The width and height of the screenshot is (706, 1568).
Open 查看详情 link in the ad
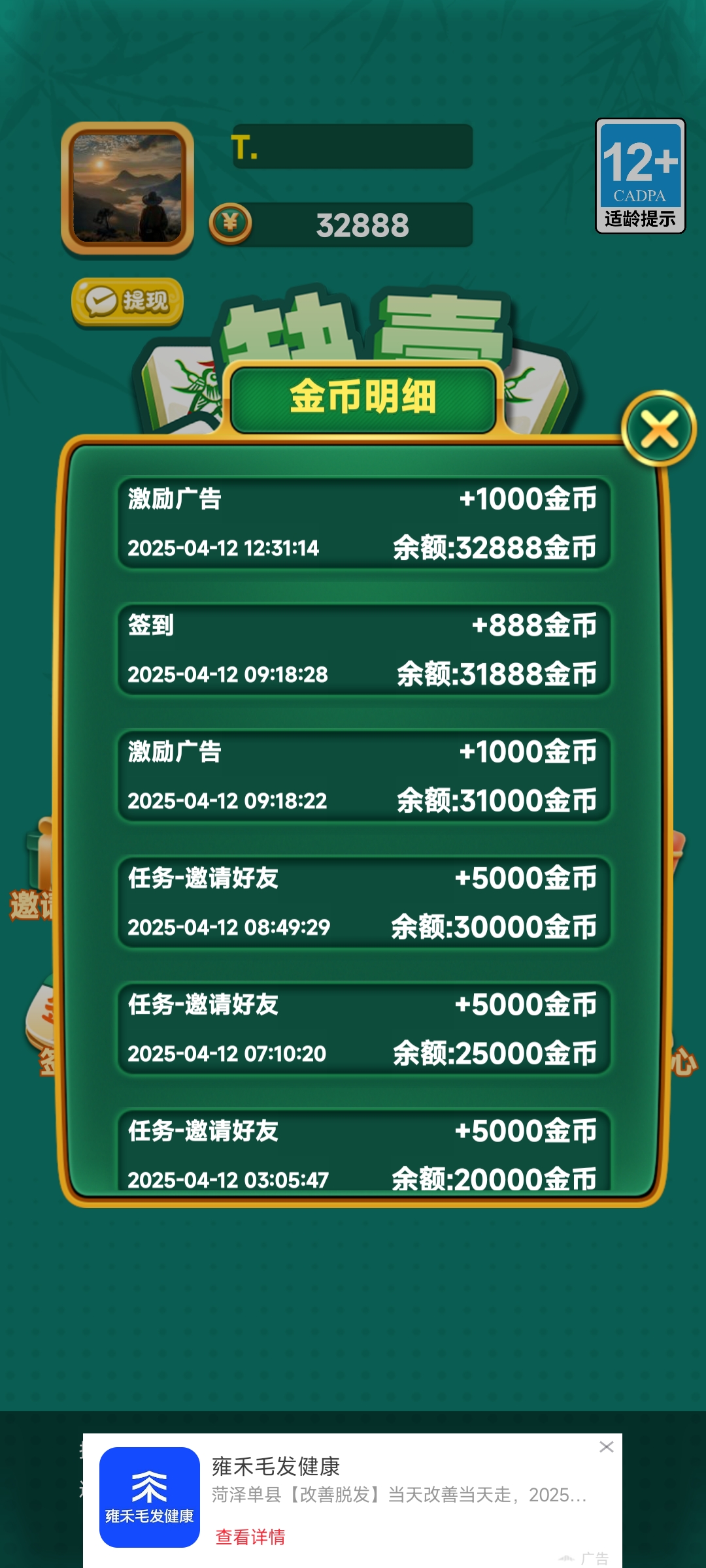[250, 1537]
